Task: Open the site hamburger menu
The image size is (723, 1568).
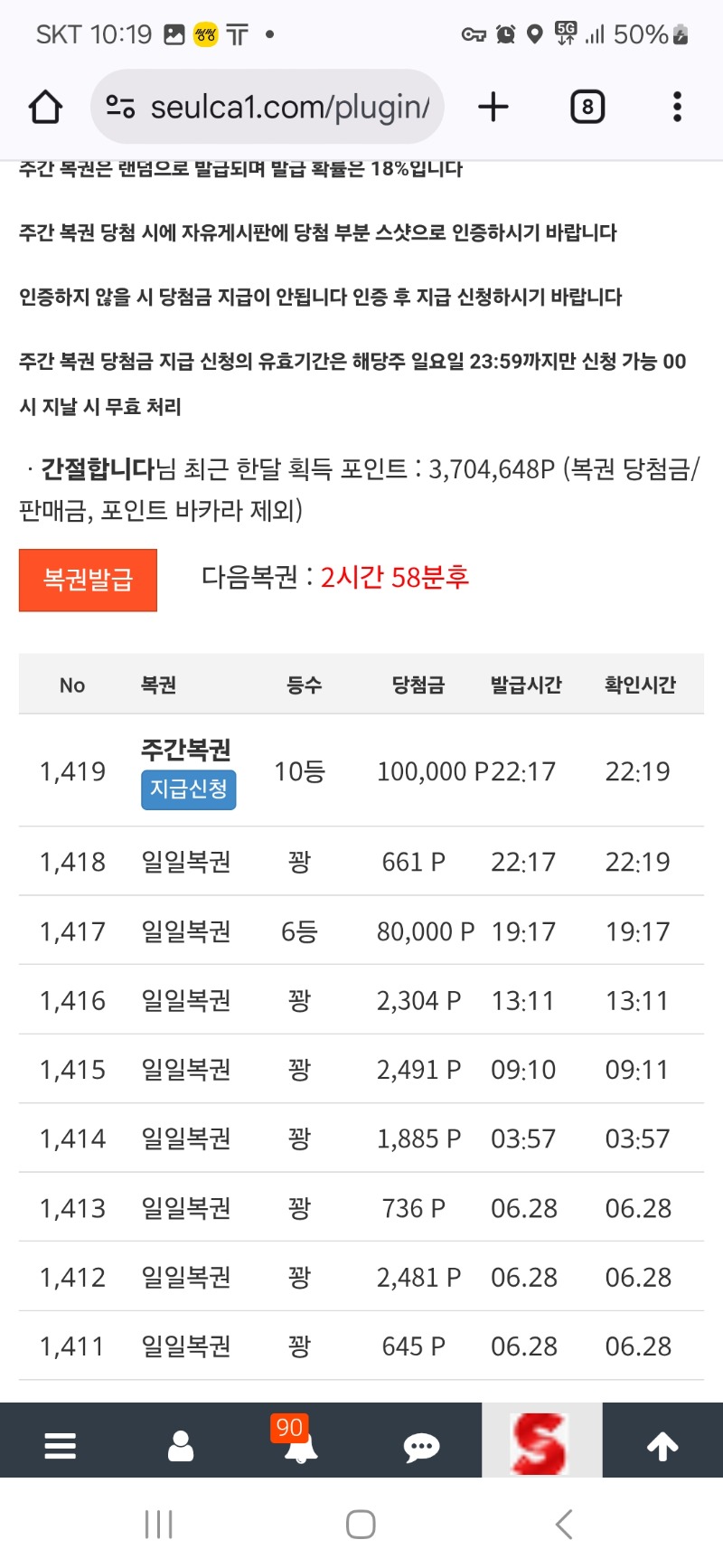Action: [60, 1445]
